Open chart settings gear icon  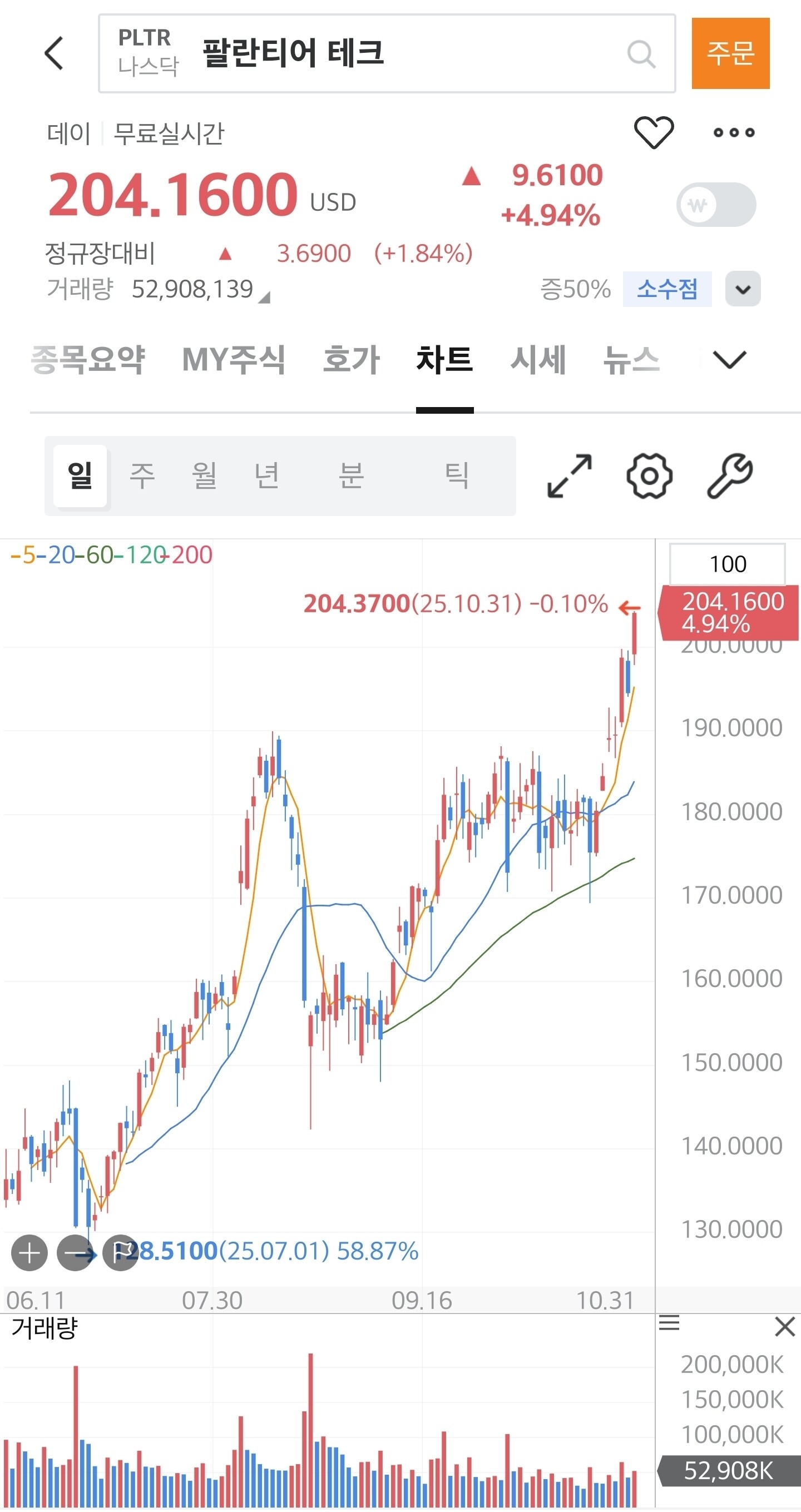(x=649, y=476)
